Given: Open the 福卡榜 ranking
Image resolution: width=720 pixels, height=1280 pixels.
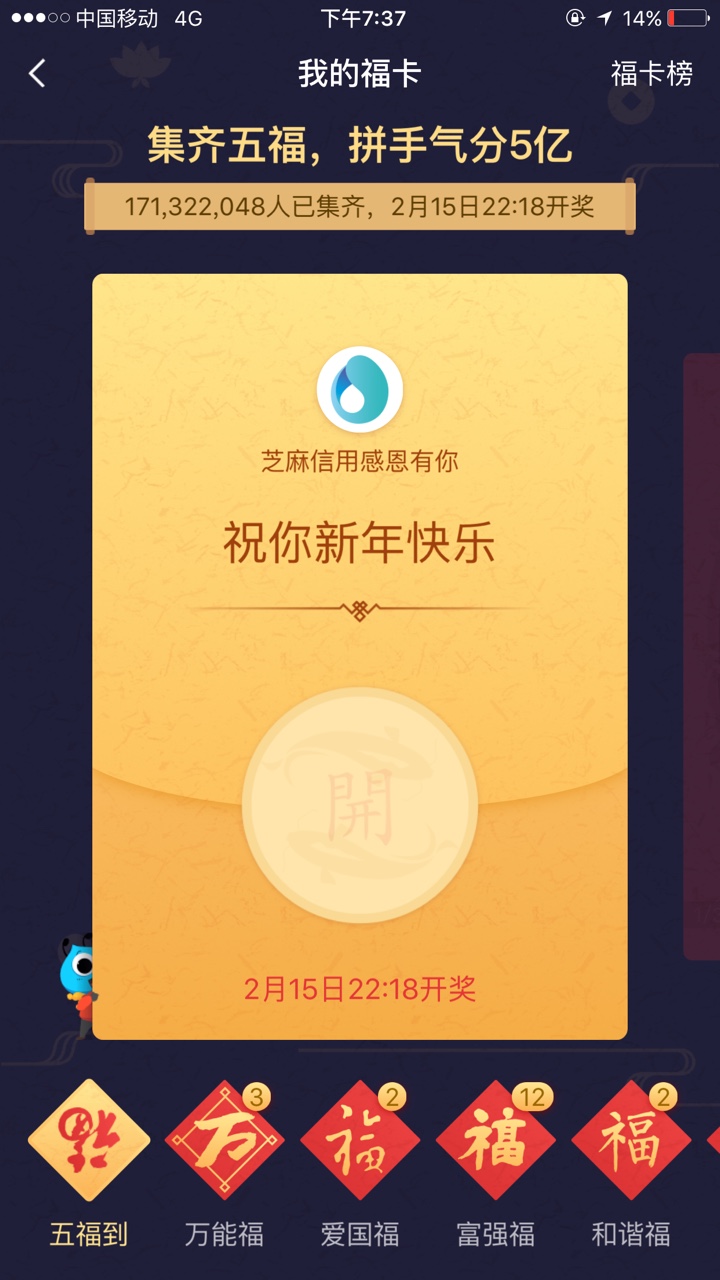Looking at the screenshot, I should (x=651, y=73).
